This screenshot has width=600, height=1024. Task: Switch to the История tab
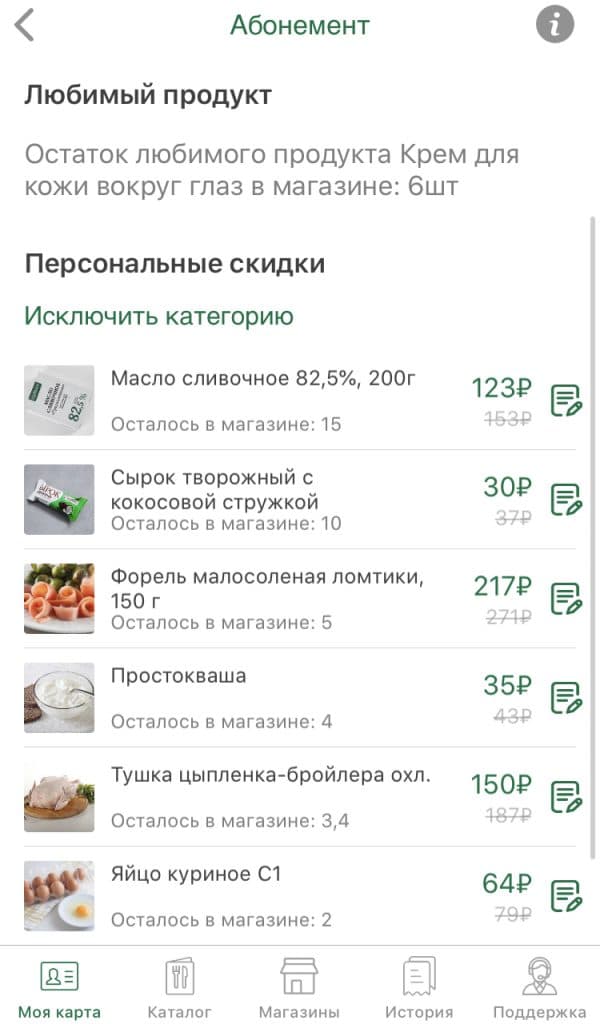418,986
